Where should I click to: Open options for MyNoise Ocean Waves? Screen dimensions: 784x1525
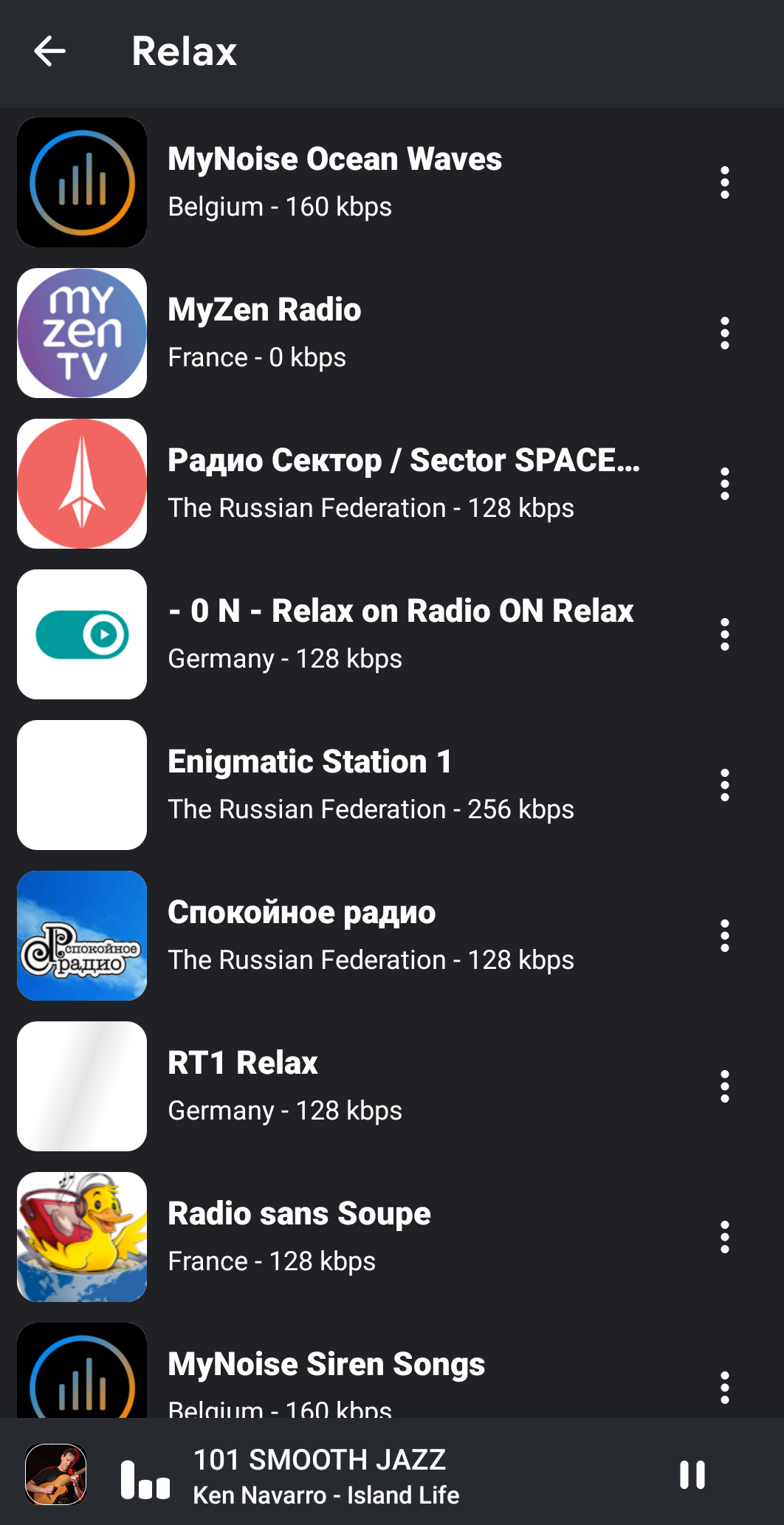click(x=725, y=182)
